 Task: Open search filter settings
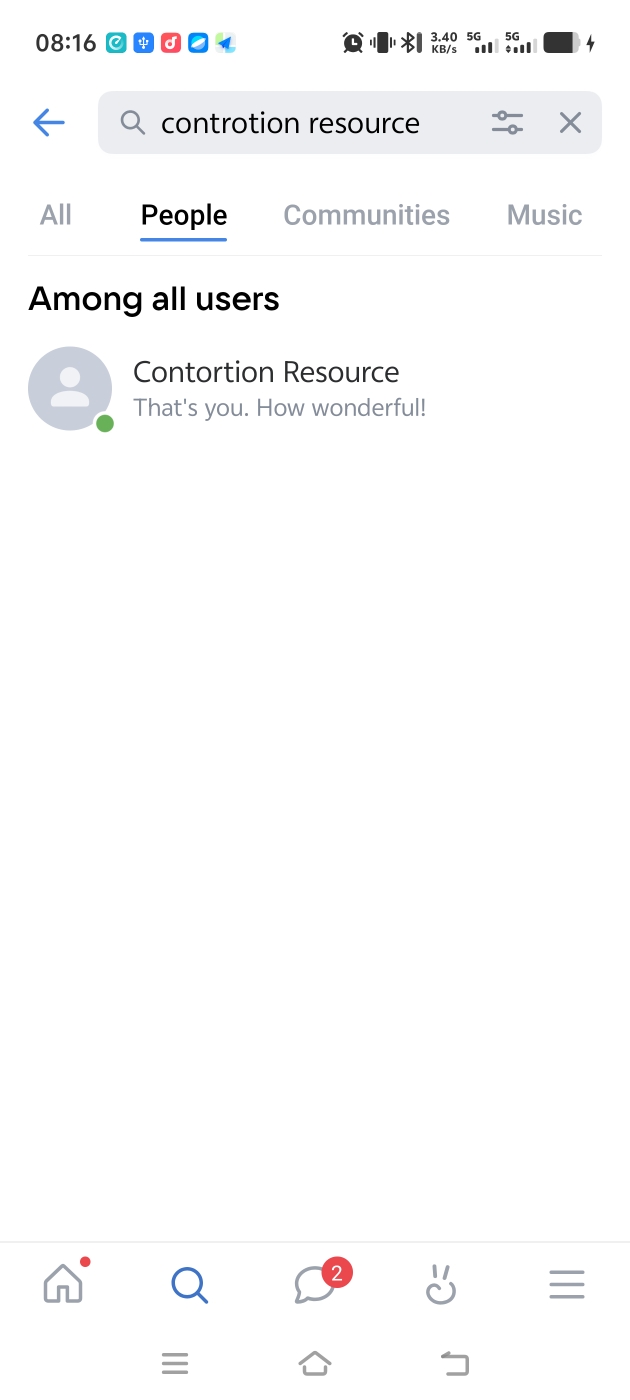click(507, 123)
